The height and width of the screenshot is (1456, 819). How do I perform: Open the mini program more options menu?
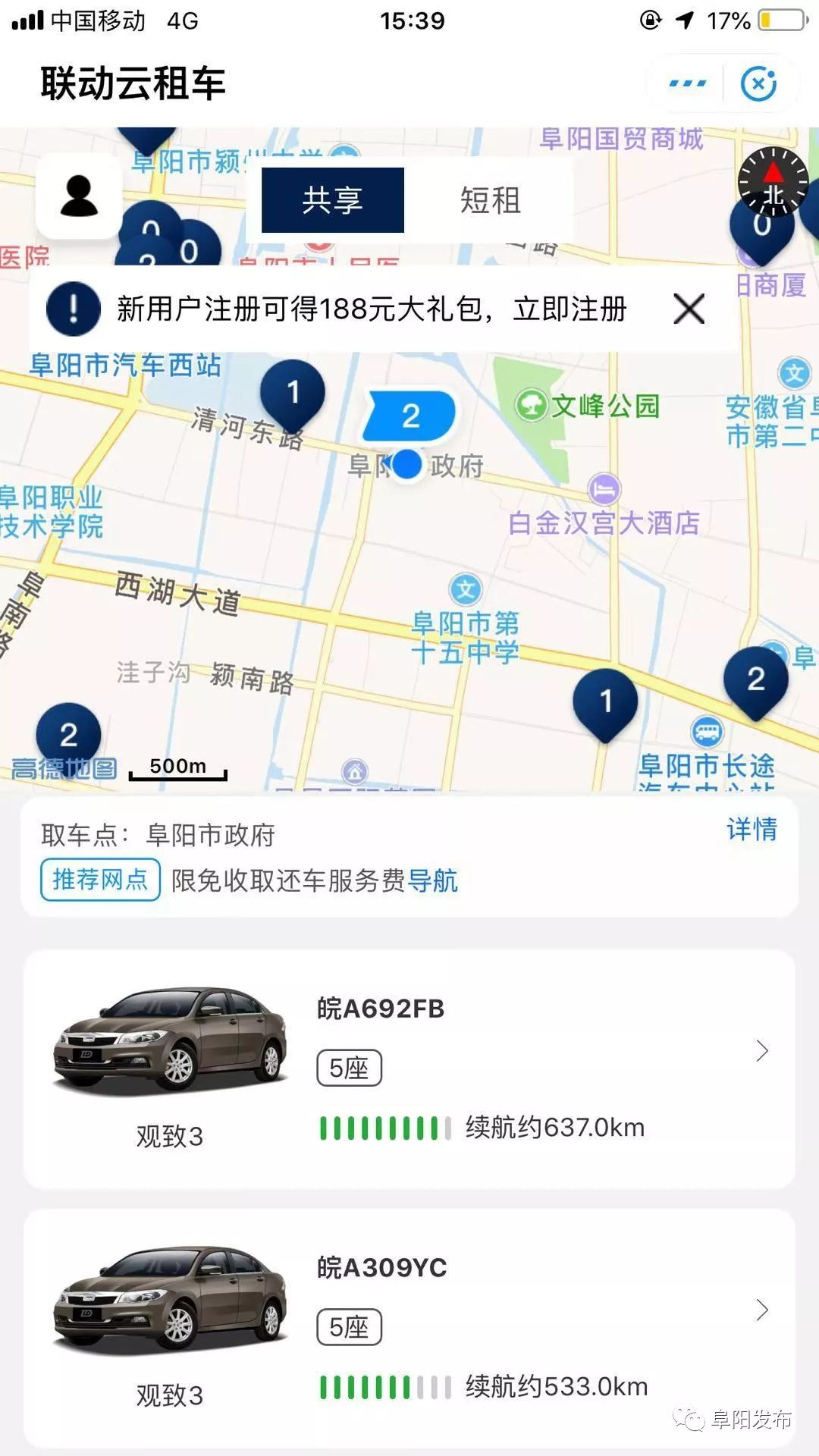[x=687, y=83]
